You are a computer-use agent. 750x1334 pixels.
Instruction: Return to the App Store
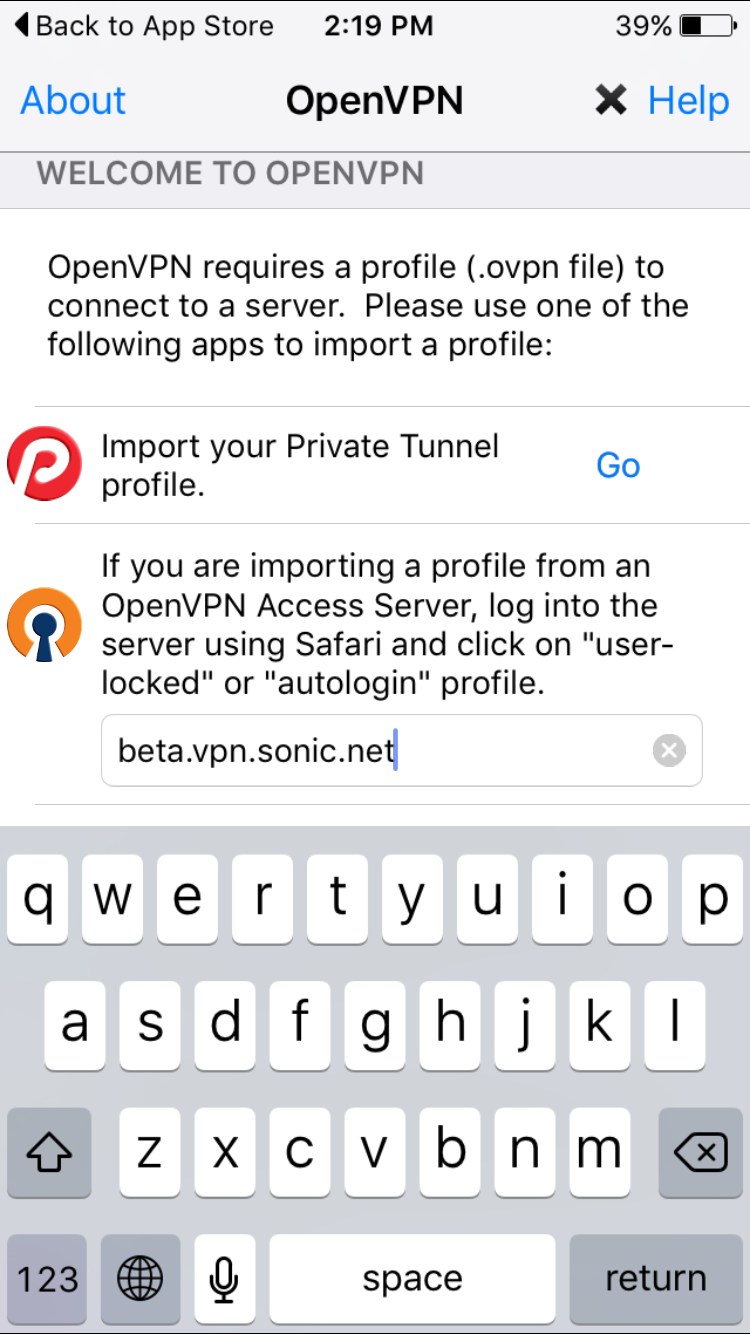[143, 25]
